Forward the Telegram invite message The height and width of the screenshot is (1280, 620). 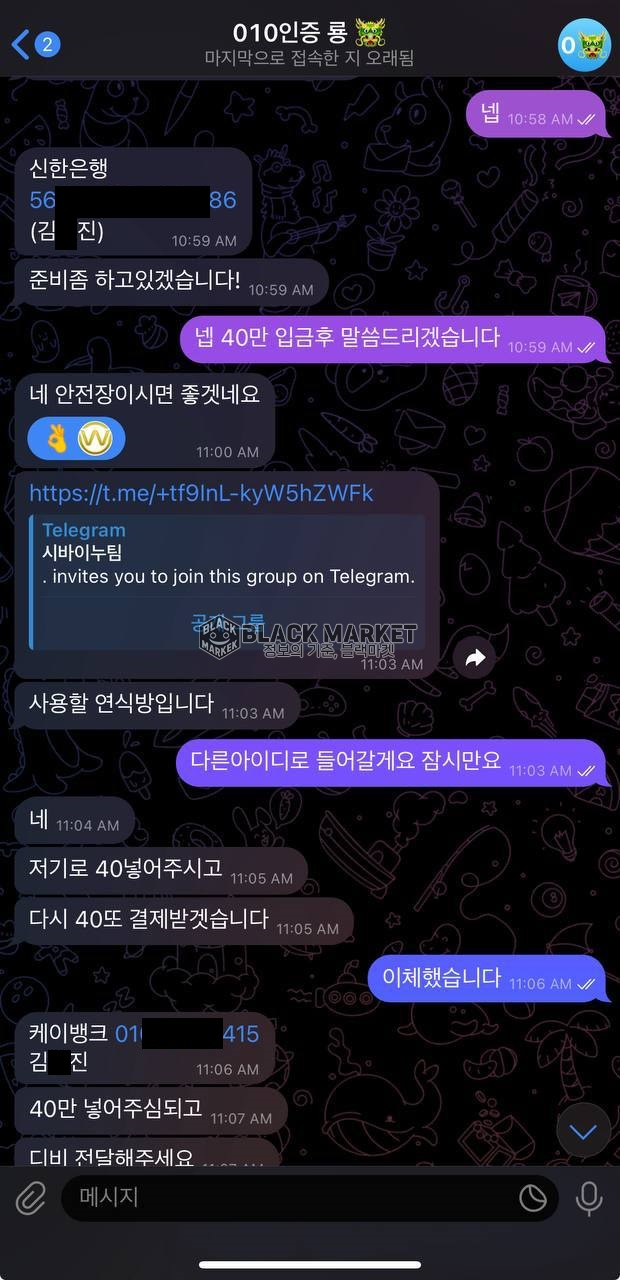pos(475,657)
